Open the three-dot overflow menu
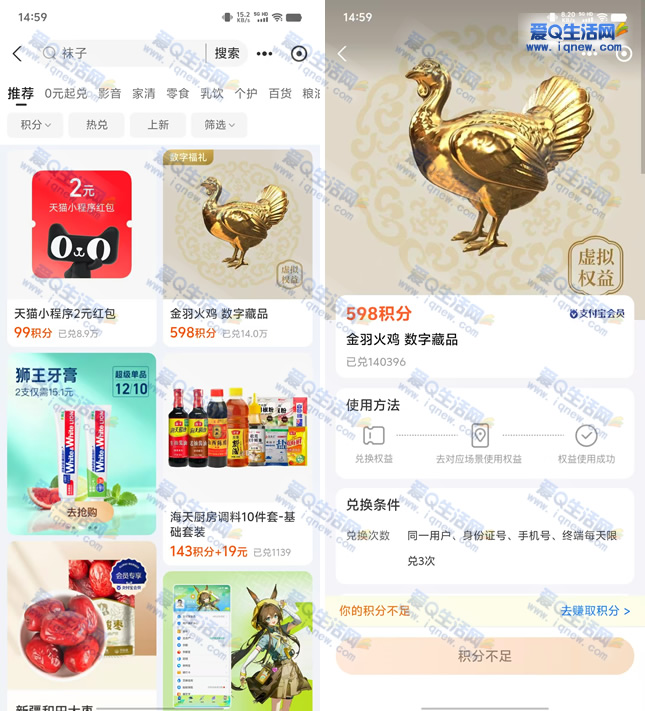The width and height of the screenshot is (645, 711). (264, 54)
